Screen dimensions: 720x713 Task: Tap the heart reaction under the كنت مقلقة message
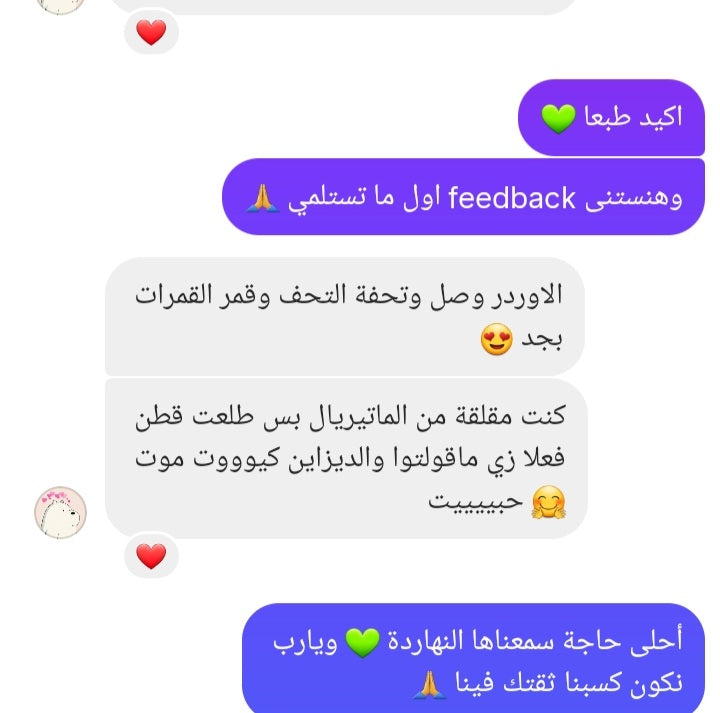[x=151, y=556]
